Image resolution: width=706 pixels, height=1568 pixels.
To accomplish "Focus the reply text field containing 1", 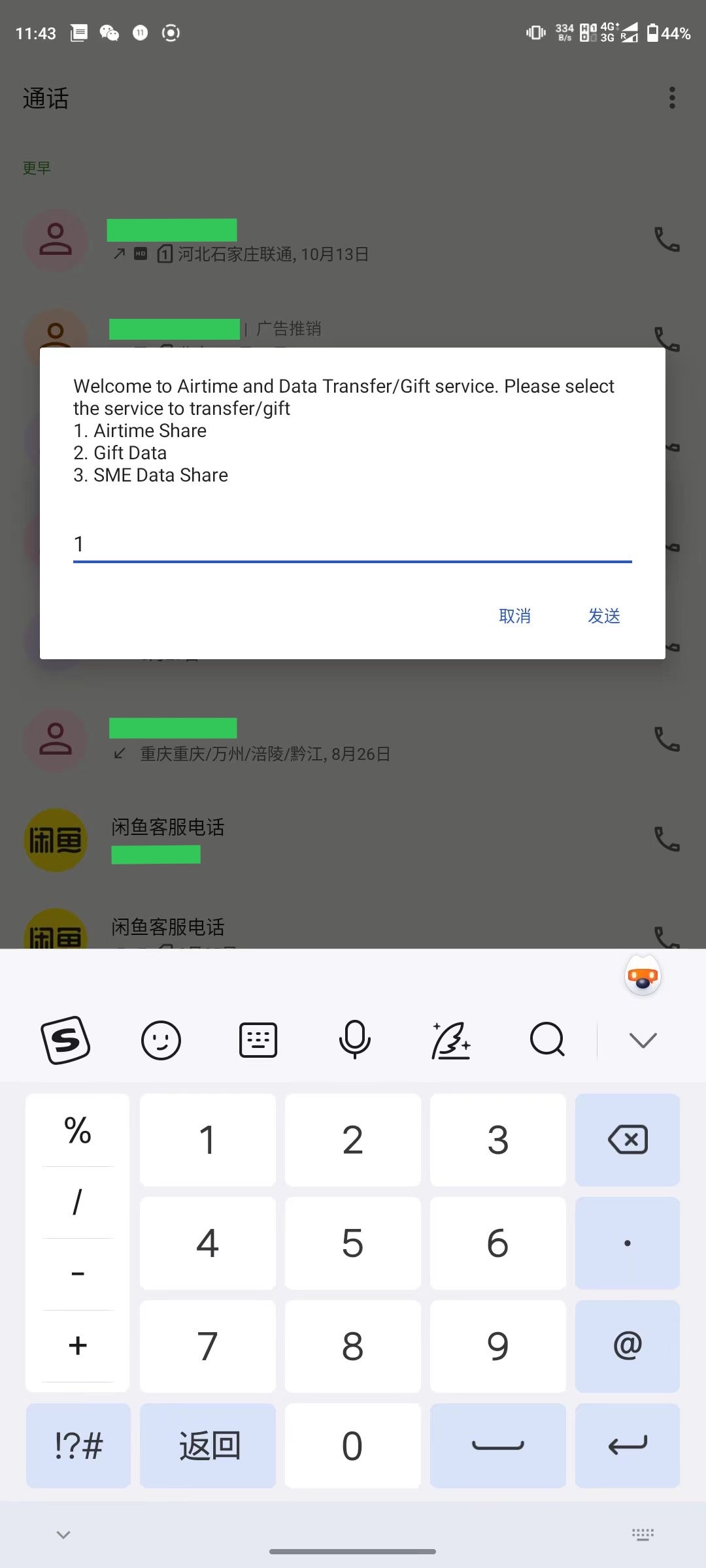I will click(x=352, y=545).
